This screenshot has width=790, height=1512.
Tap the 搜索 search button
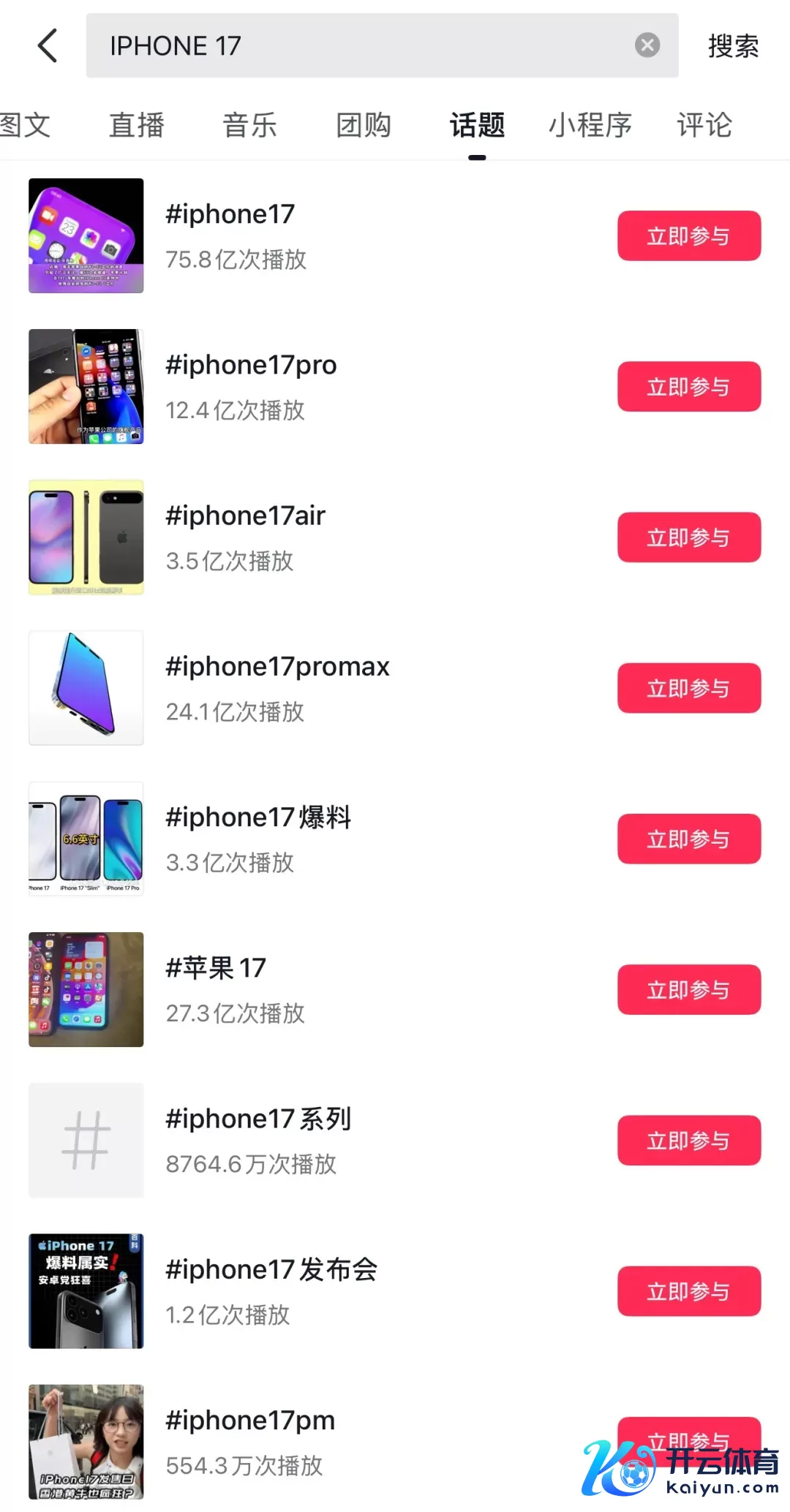(733, 46)
